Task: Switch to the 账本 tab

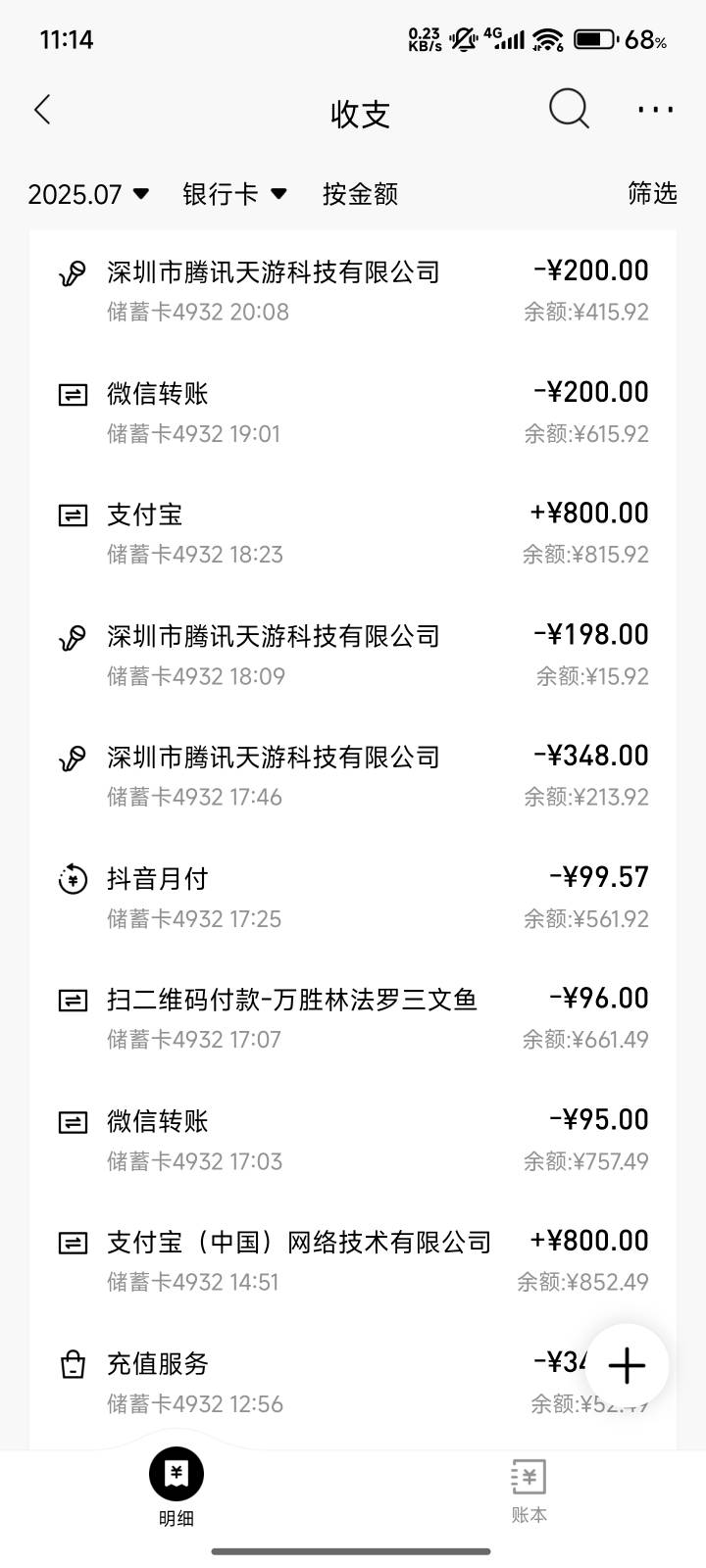Action: point(529,1491)
